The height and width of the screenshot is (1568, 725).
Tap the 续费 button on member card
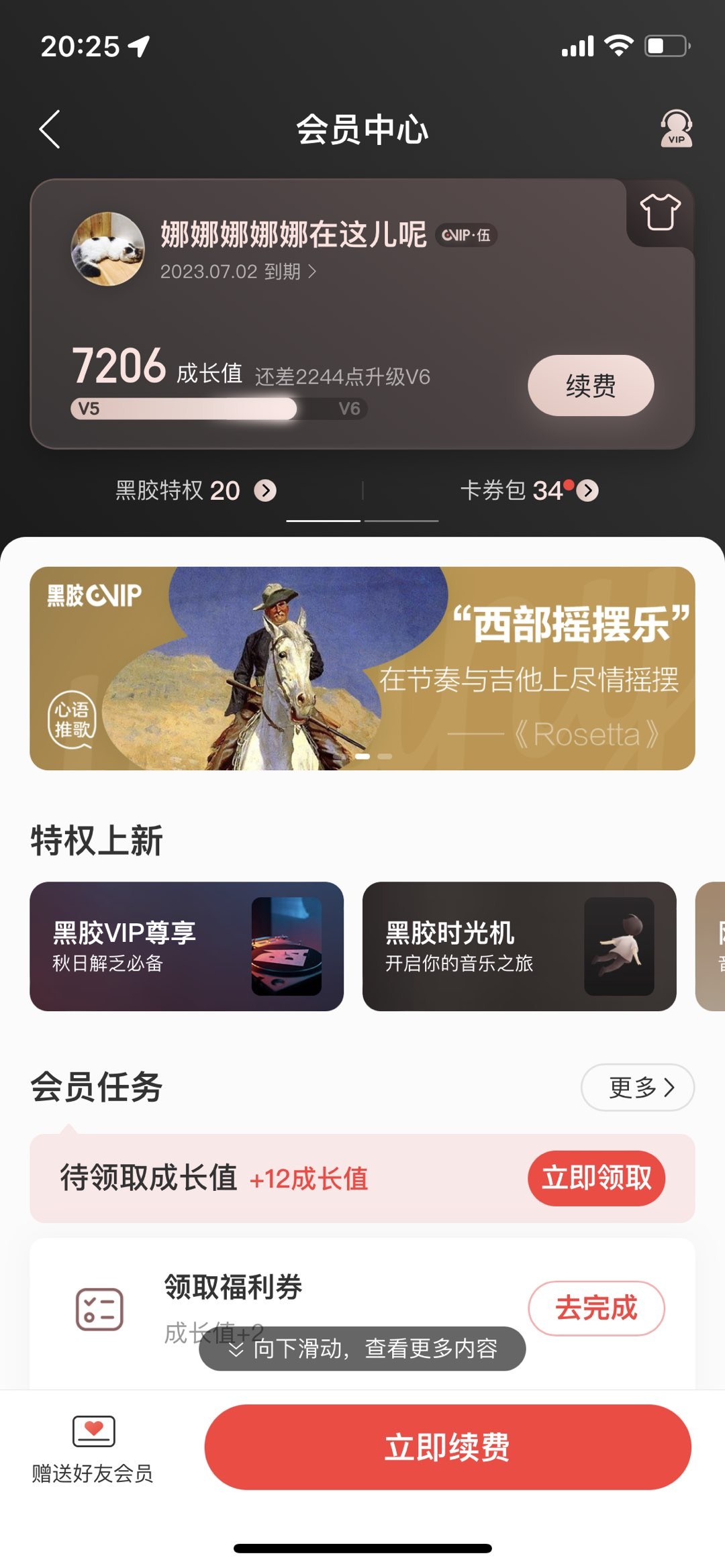[x=590, y=386]
